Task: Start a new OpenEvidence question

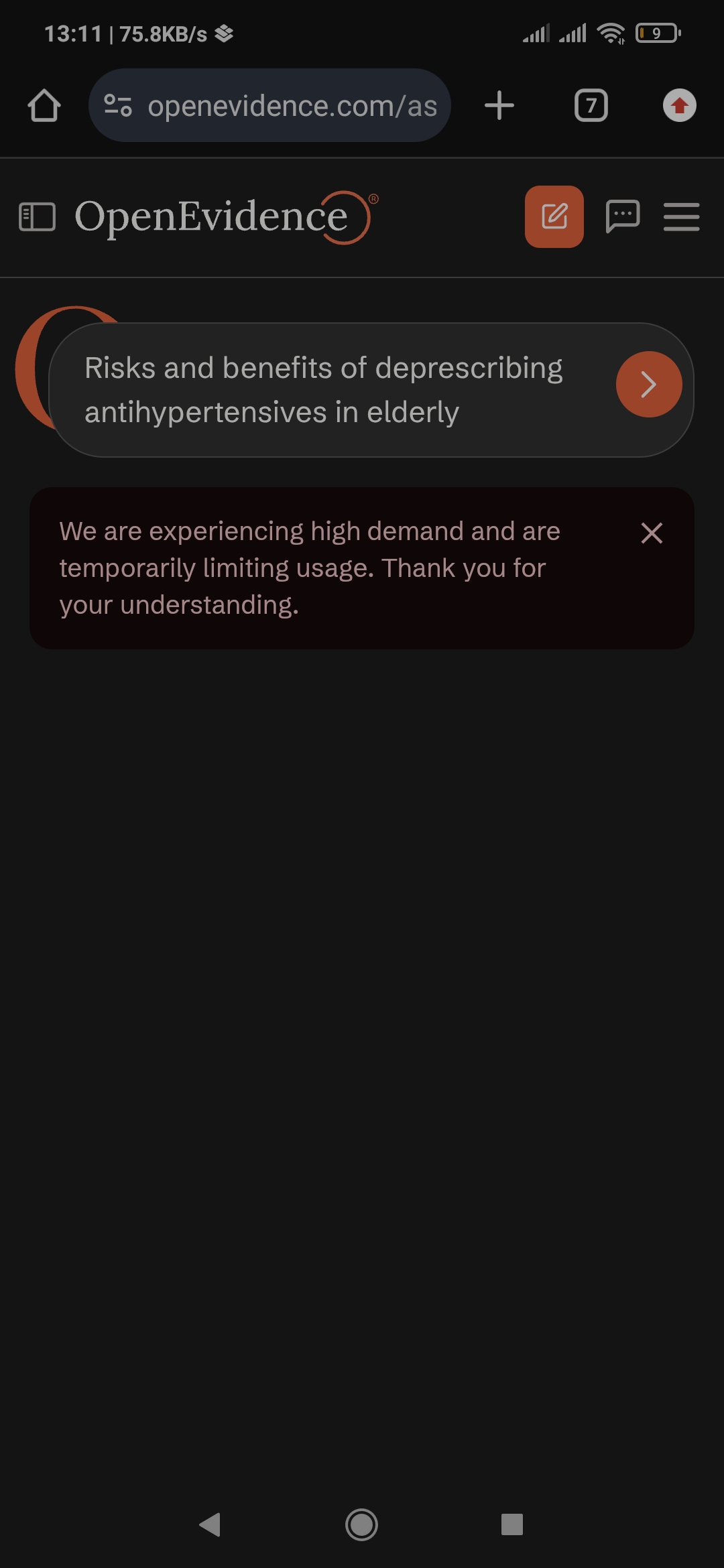Action: (554, 217)
